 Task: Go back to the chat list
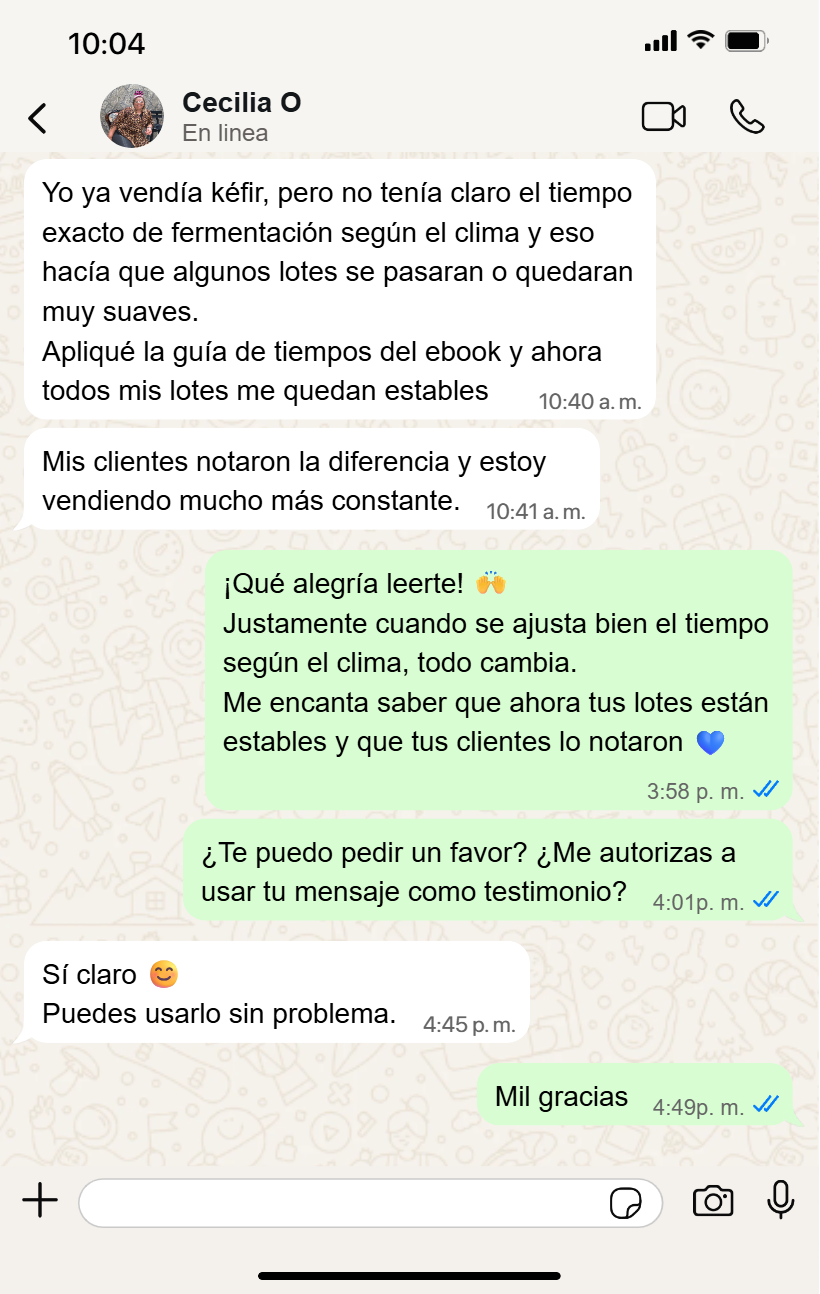38,118
